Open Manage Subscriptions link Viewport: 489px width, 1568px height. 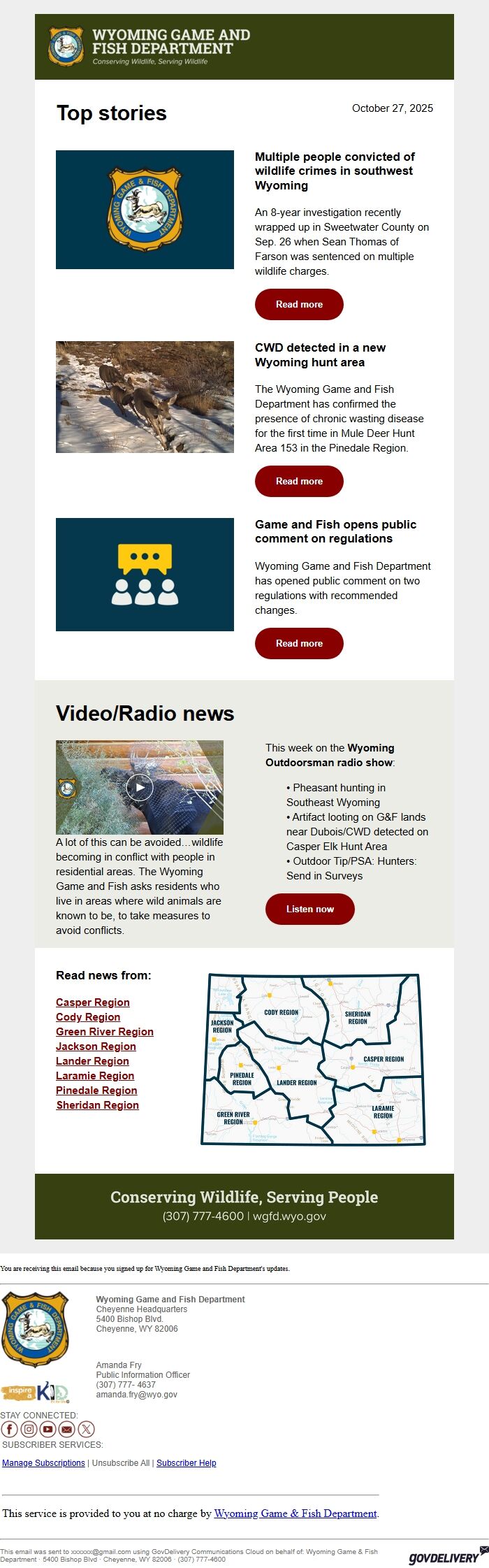(x=43, y=1463)
